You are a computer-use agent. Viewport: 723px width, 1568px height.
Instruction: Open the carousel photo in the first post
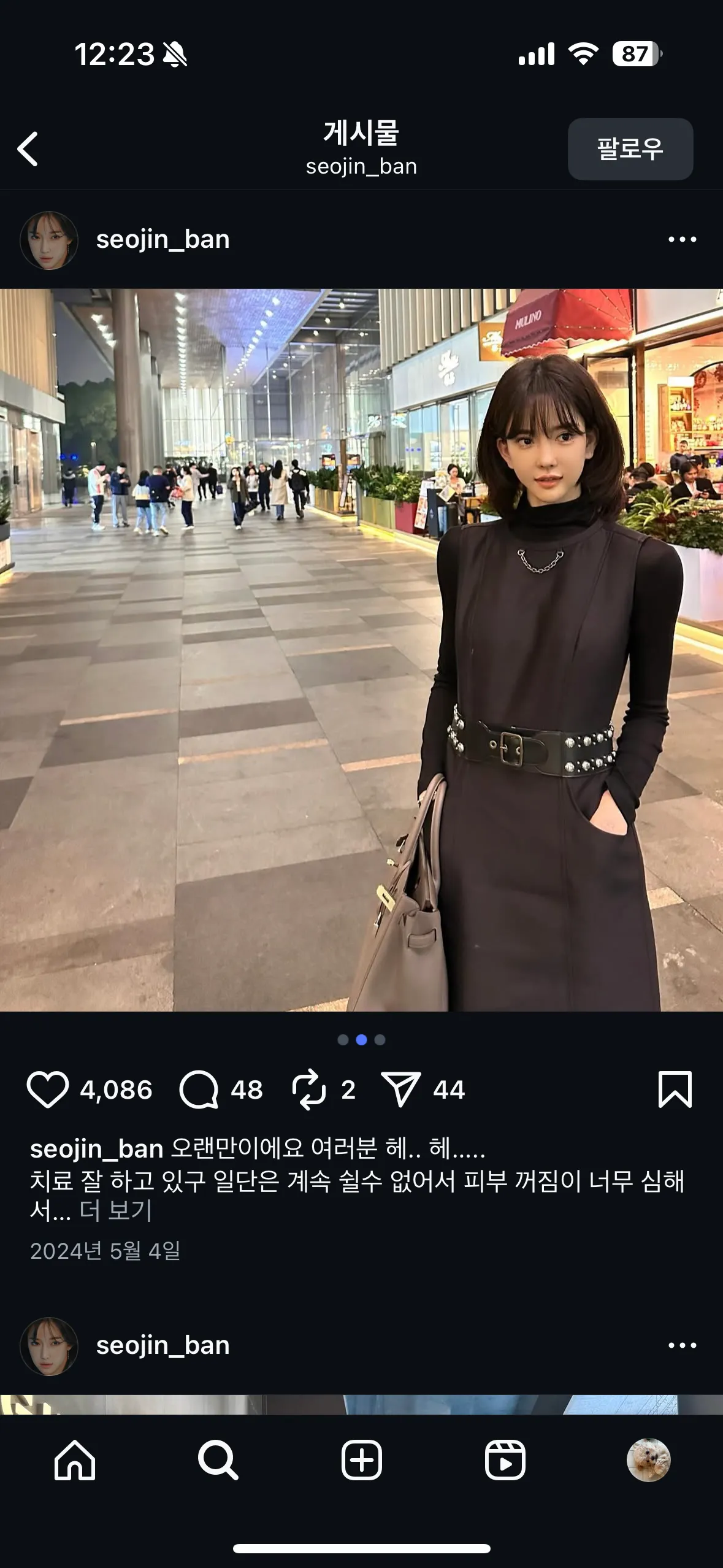361,650
